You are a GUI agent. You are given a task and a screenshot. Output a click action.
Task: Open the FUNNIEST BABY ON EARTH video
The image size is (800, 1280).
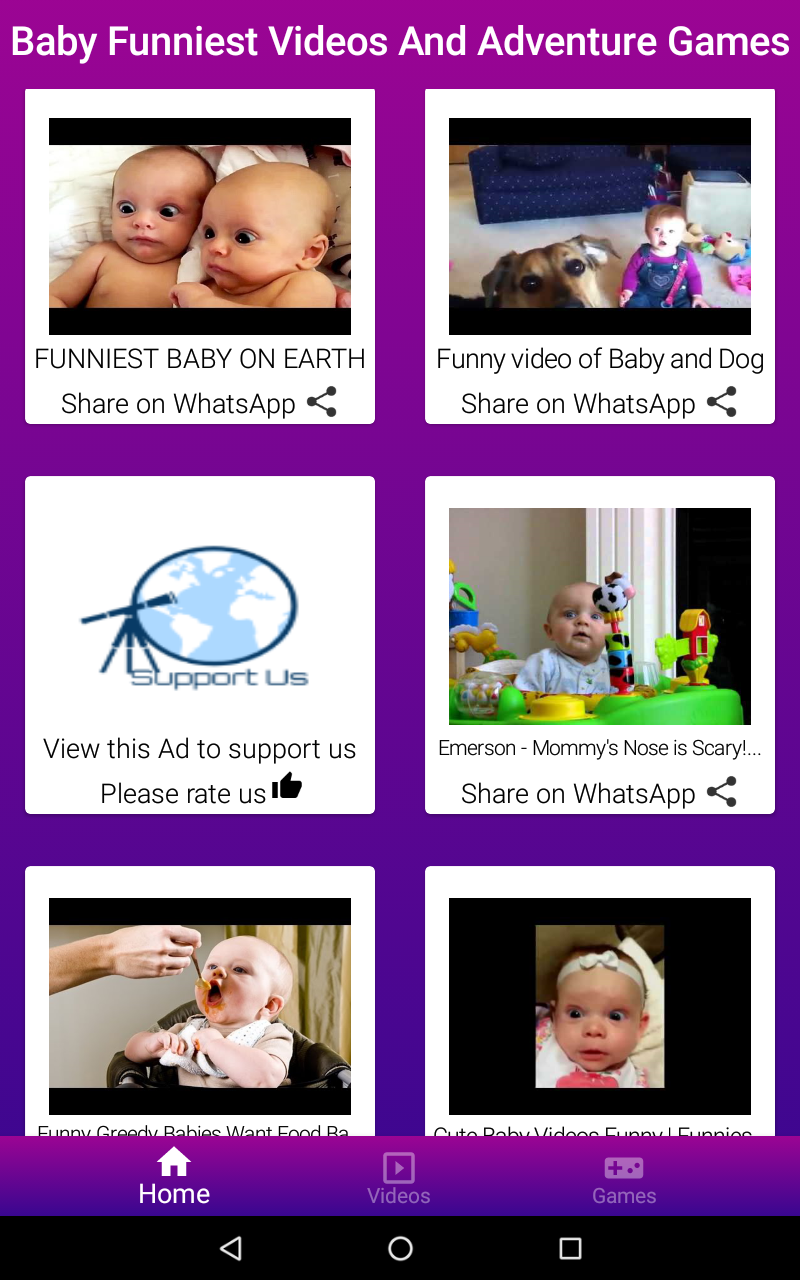coord(200,226)
